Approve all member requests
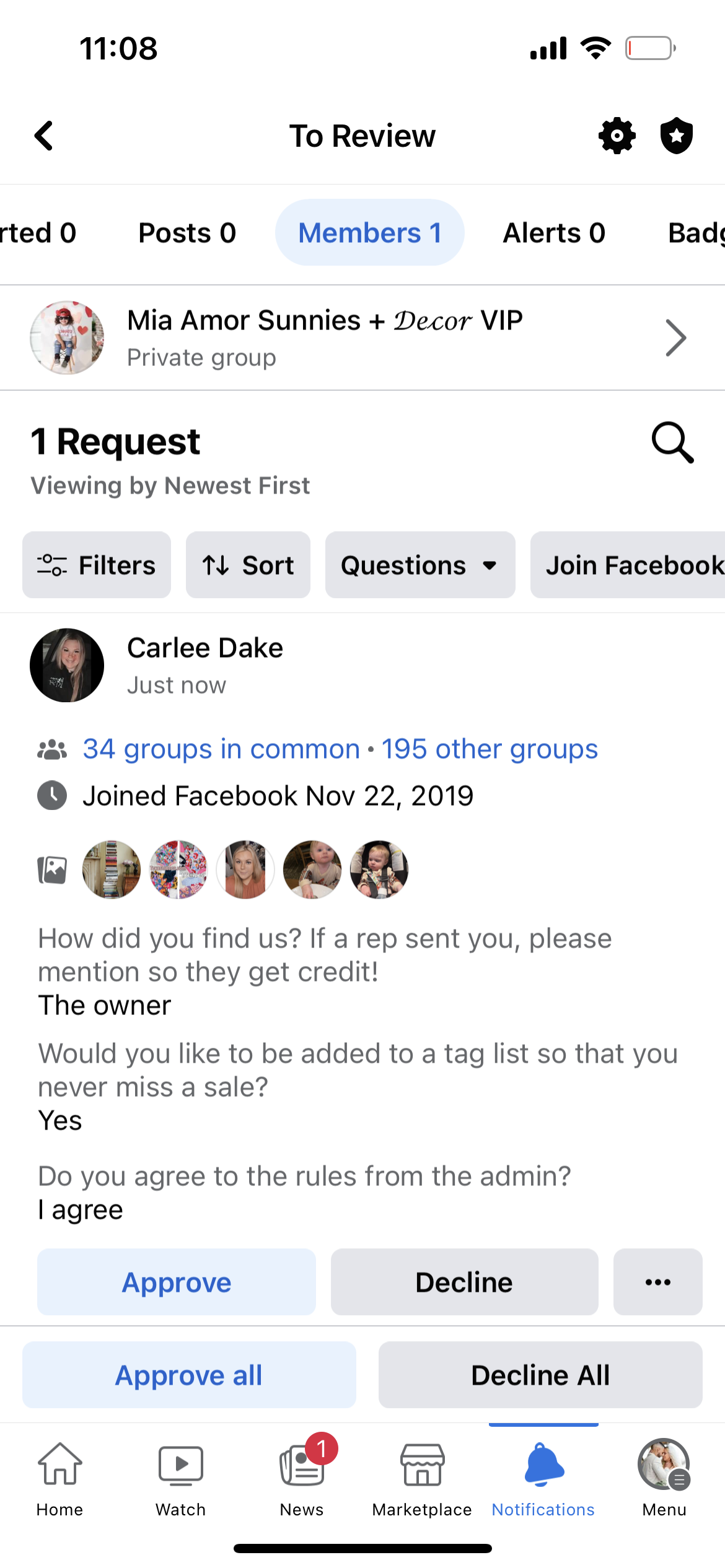Viewport: 725px width, 1568px height. (189, 1375)
